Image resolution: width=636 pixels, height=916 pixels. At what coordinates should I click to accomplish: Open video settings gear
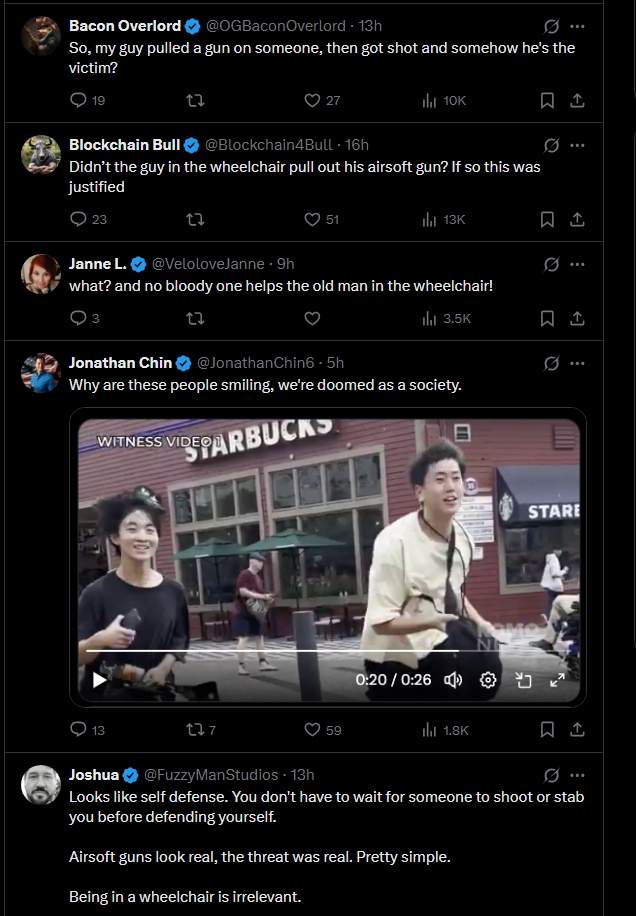488,680
